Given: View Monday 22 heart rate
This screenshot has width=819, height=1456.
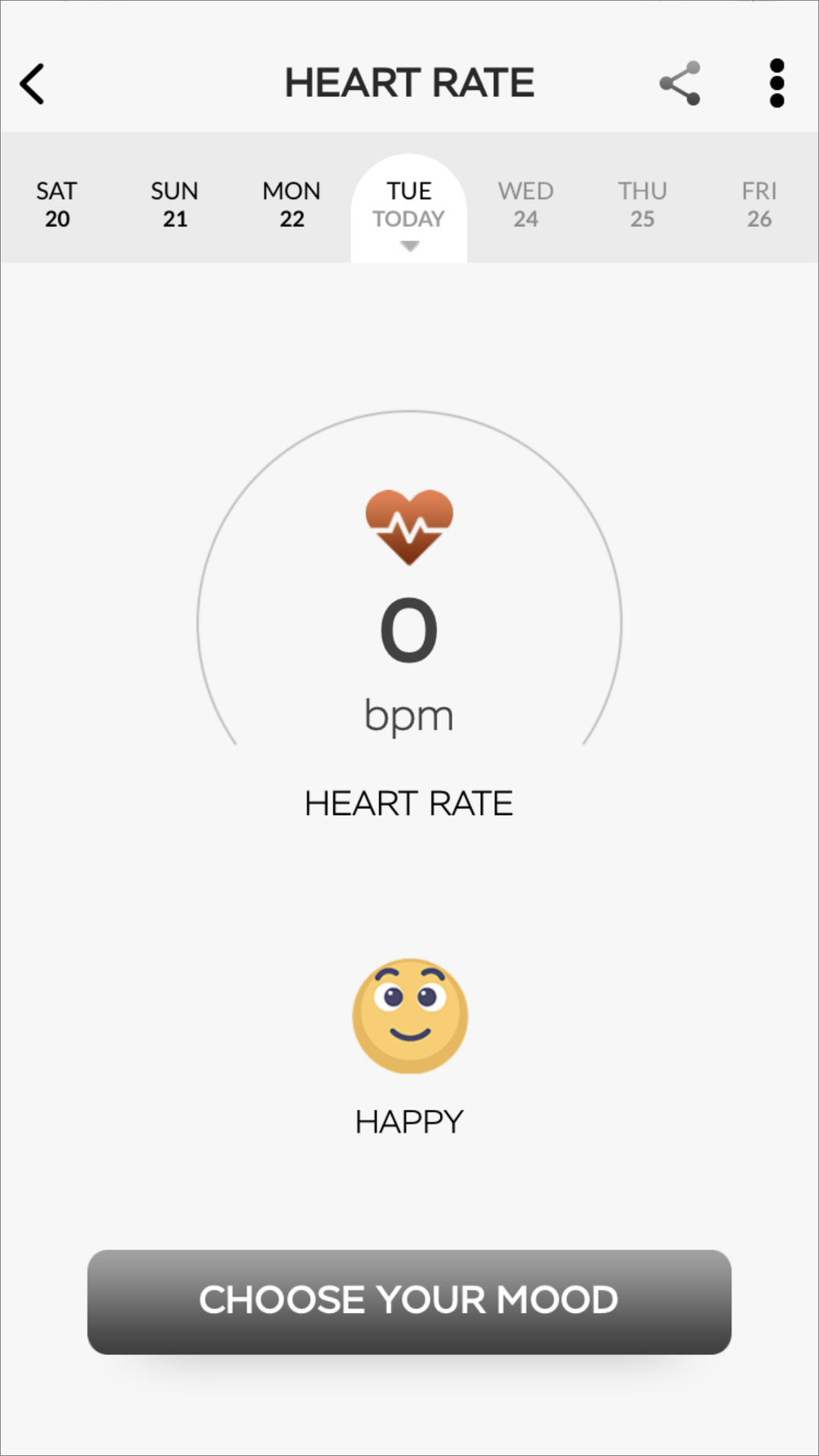Looking at the screenshot, I should 291,205.
